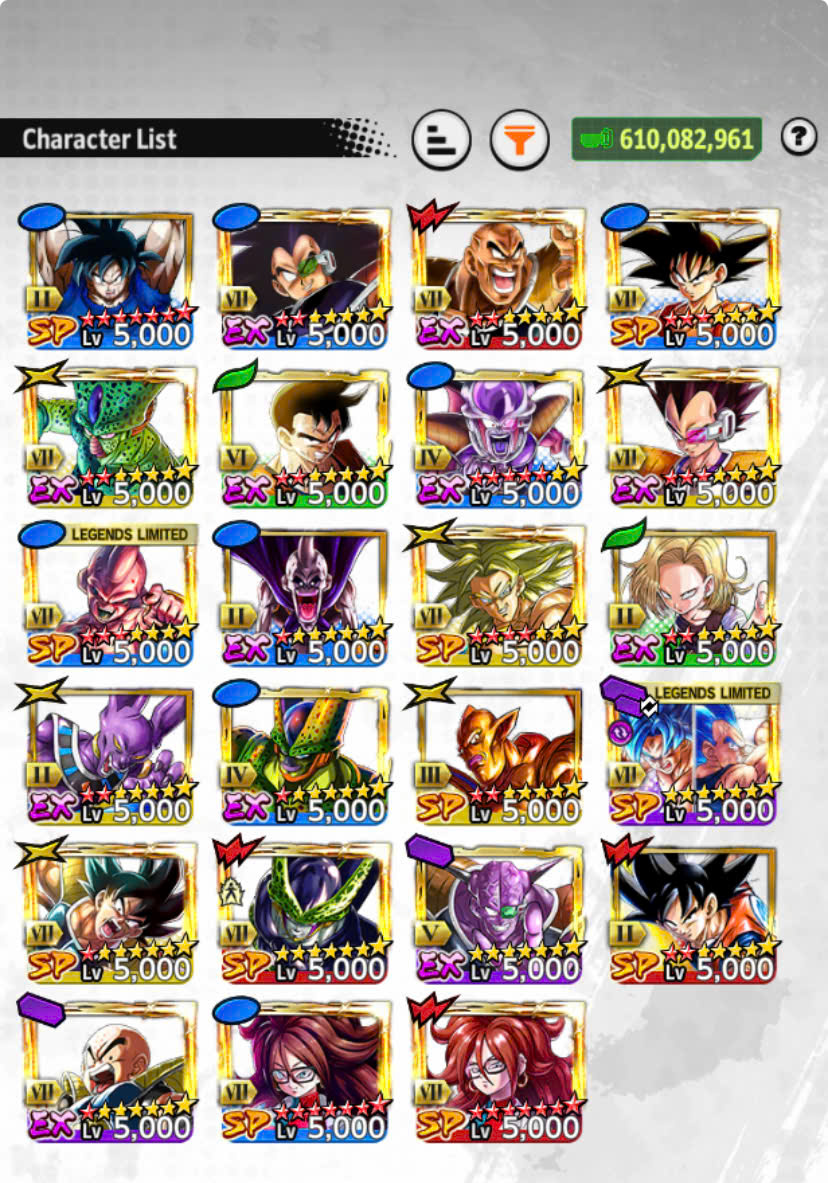The height and width of the screenshot is (1183, 828).
Task: Select the Legends Limited Goku and Vegeta card
Action: click(693, 753)
